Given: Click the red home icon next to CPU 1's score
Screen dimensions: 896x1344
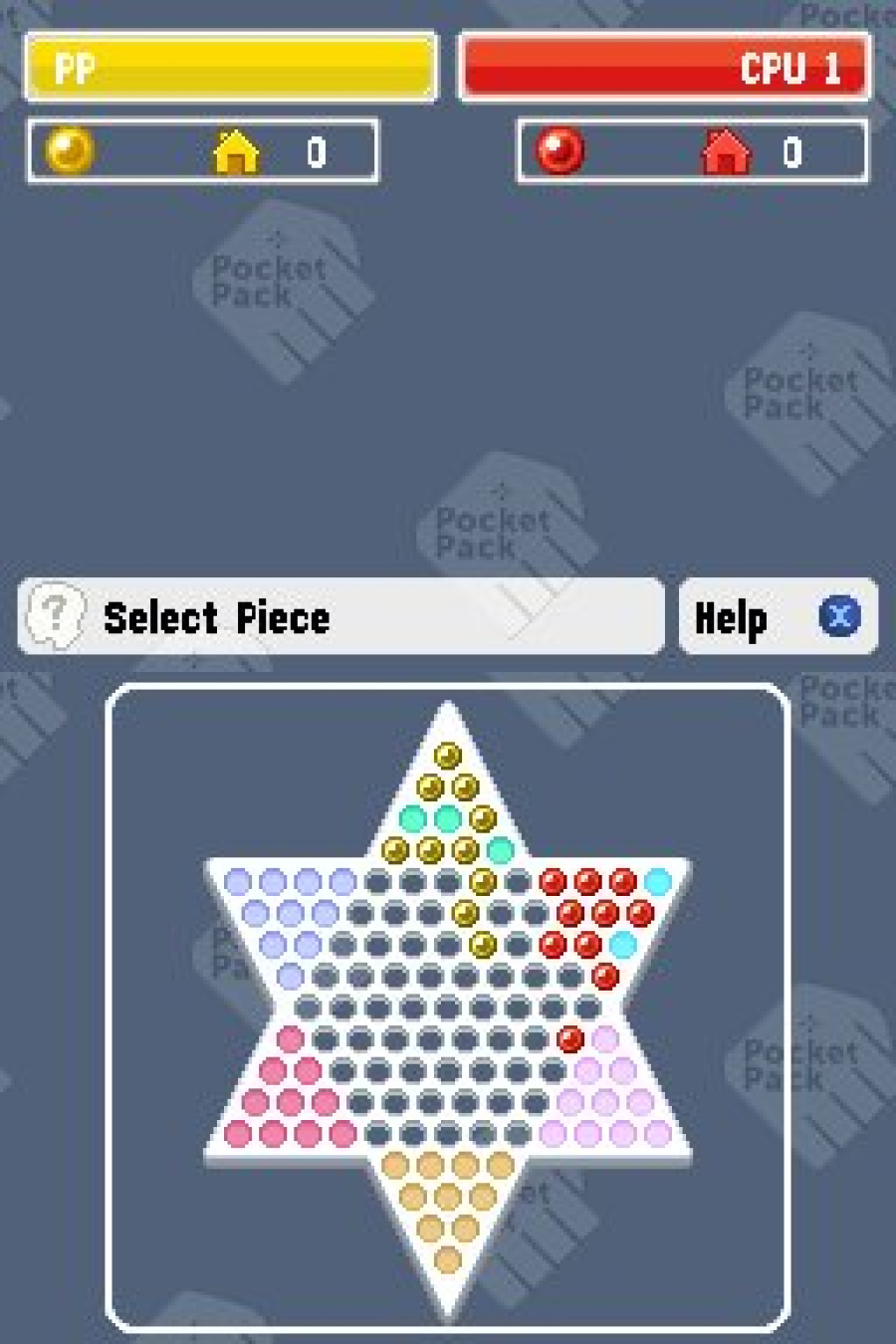Looking at the screenshot, I should [x=725, y=151].
